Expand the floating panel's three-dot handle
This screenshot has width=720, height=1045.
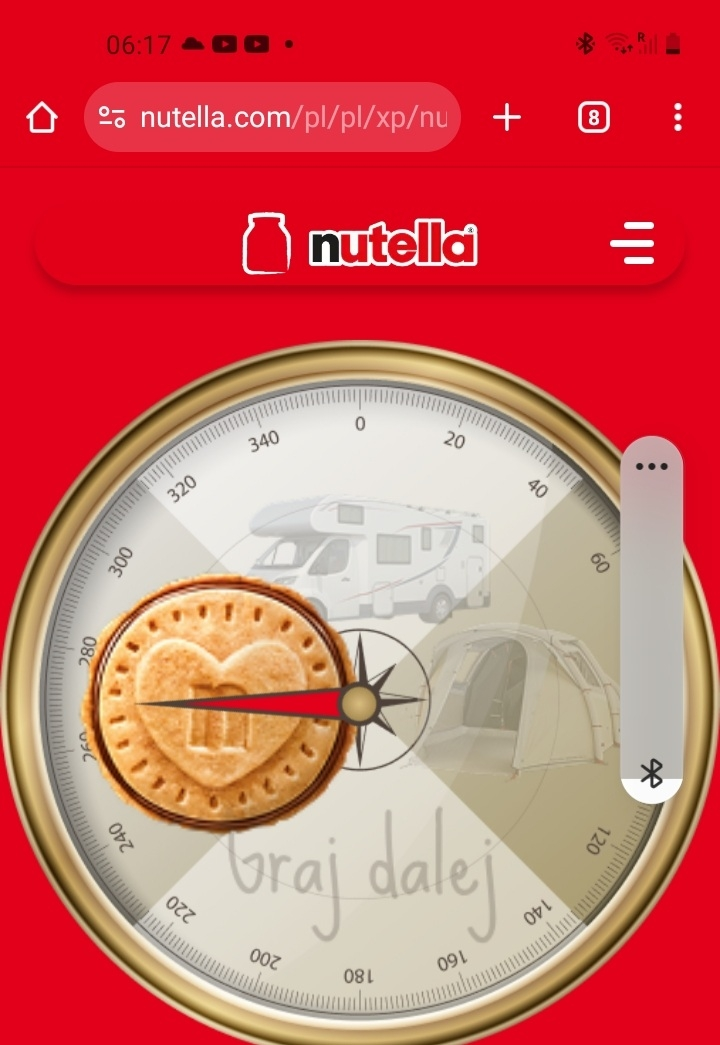coord(651,466)
